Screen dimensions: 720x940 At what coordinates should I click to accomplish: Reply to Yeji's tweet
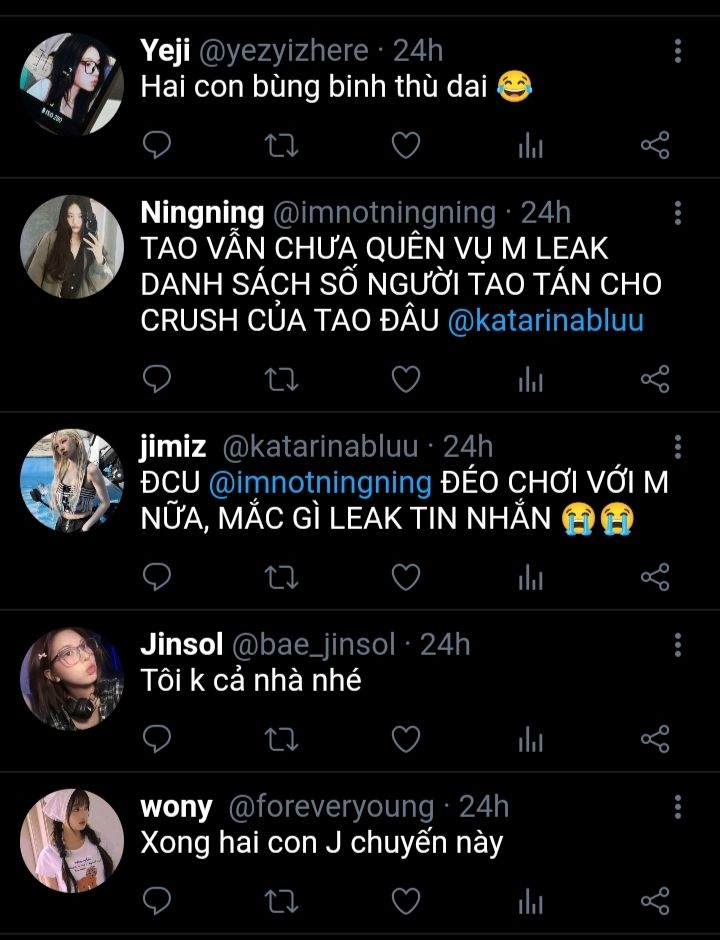coord(158,147)
